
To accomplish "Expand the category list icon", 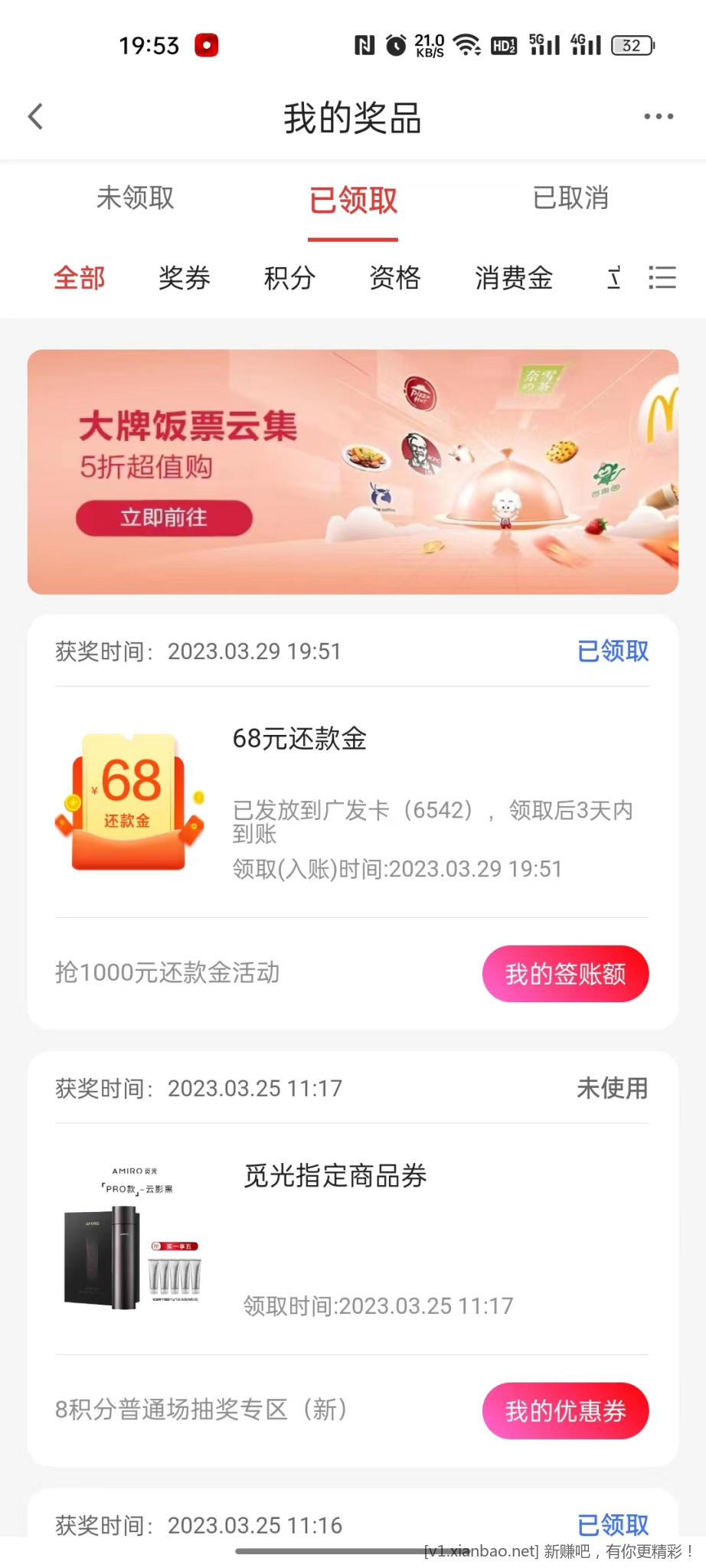I will [x=662, y=277].
